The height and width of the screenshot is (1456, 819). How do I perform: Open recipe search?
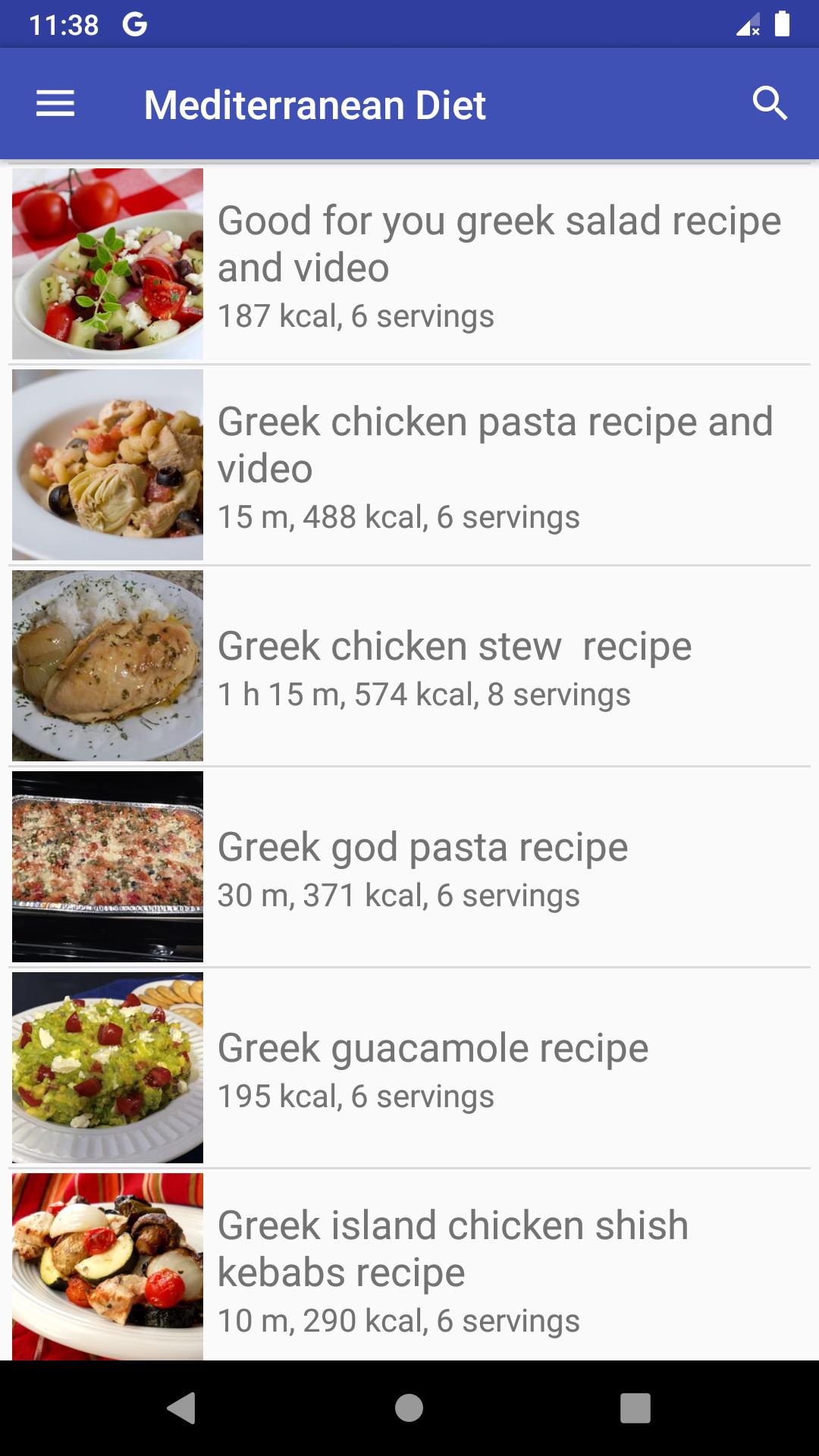[770, 104]
